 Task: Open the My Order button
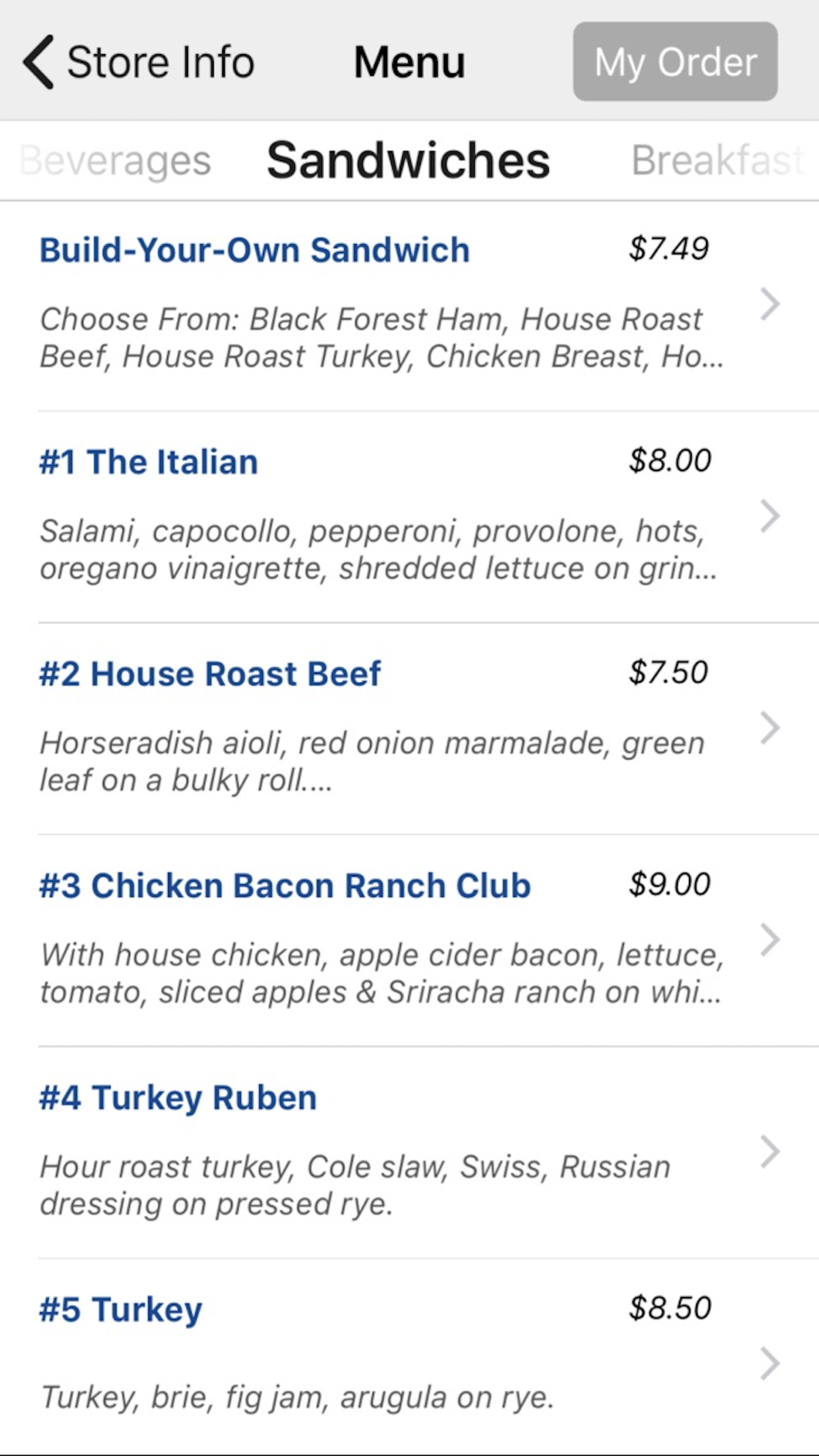pyautogui.click(x=675, y=61)
